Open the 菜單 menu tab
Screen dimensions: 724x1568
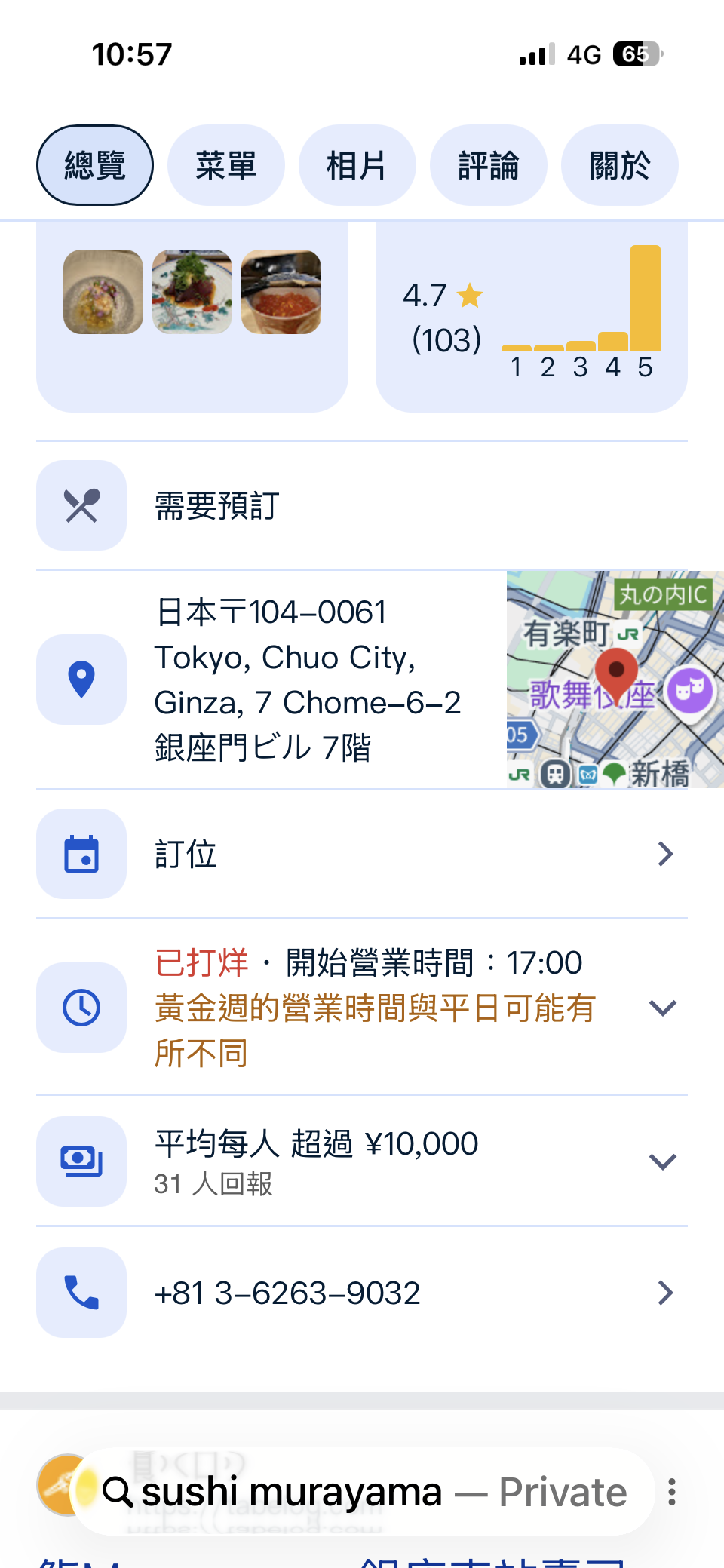pos(225,165)
